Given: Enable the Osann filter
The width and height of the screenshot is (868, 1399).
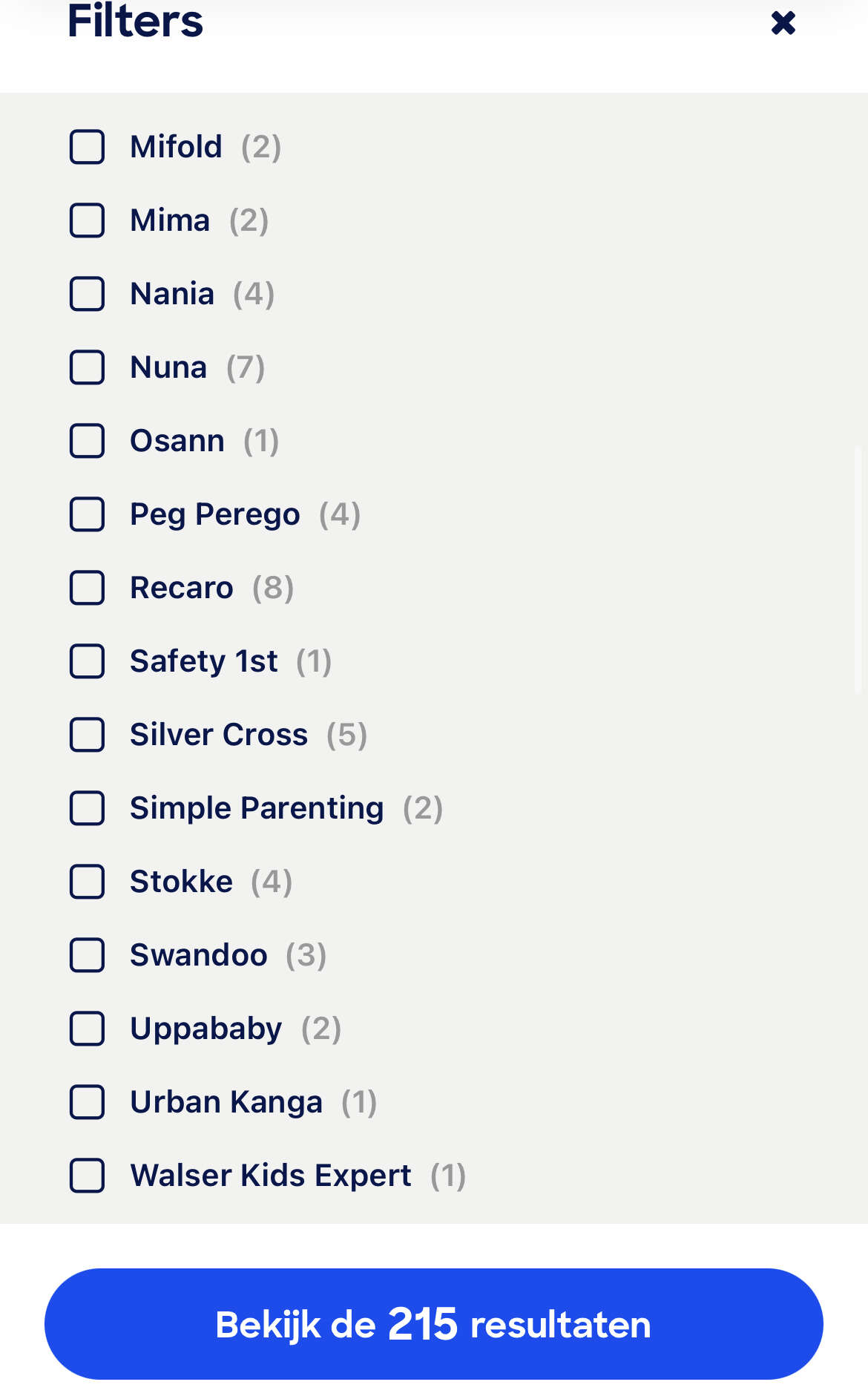Looking at the screenshot, I should point(88,441).
